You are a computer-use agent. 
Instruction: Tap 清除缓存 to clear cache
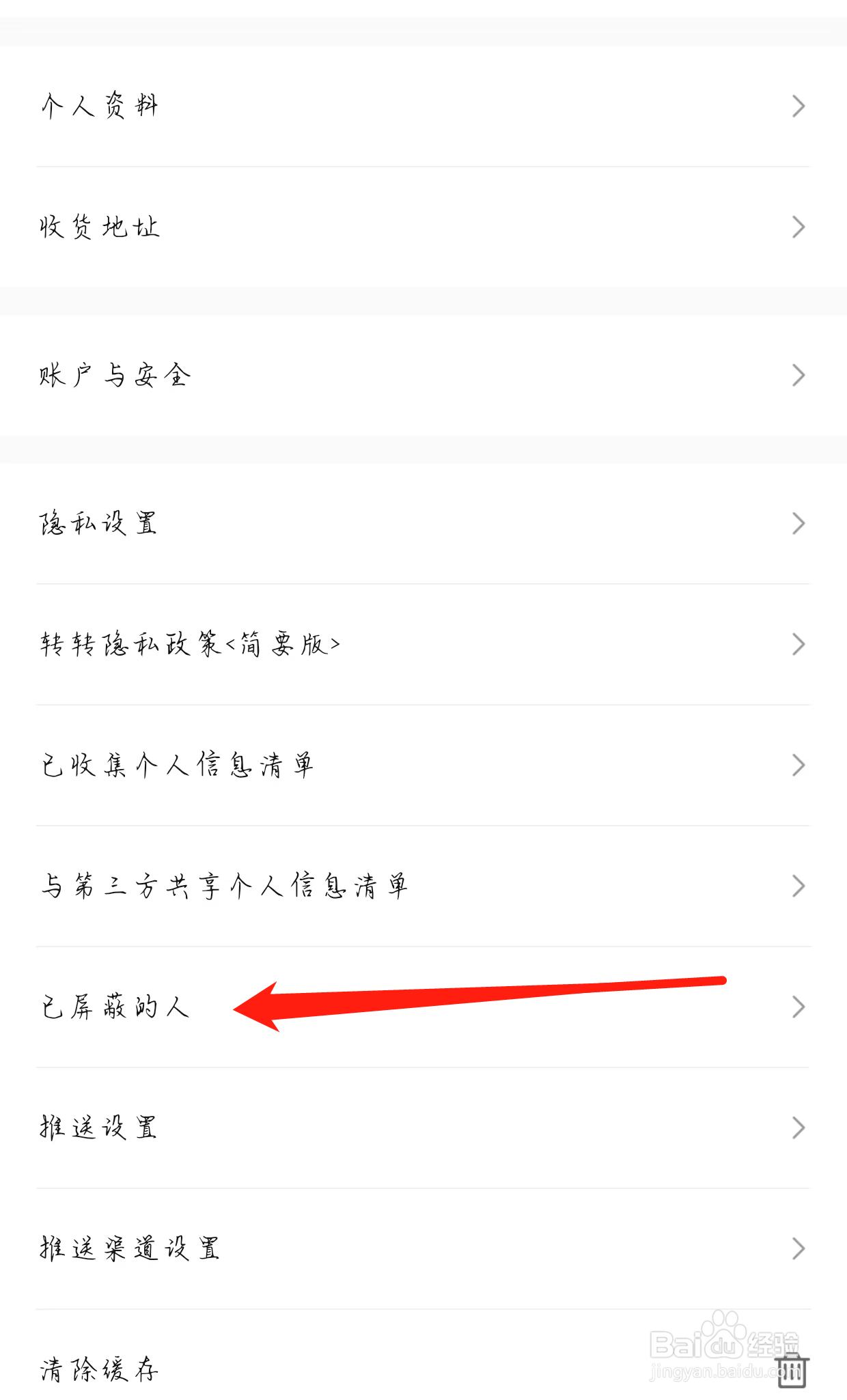click(98, 1369)
